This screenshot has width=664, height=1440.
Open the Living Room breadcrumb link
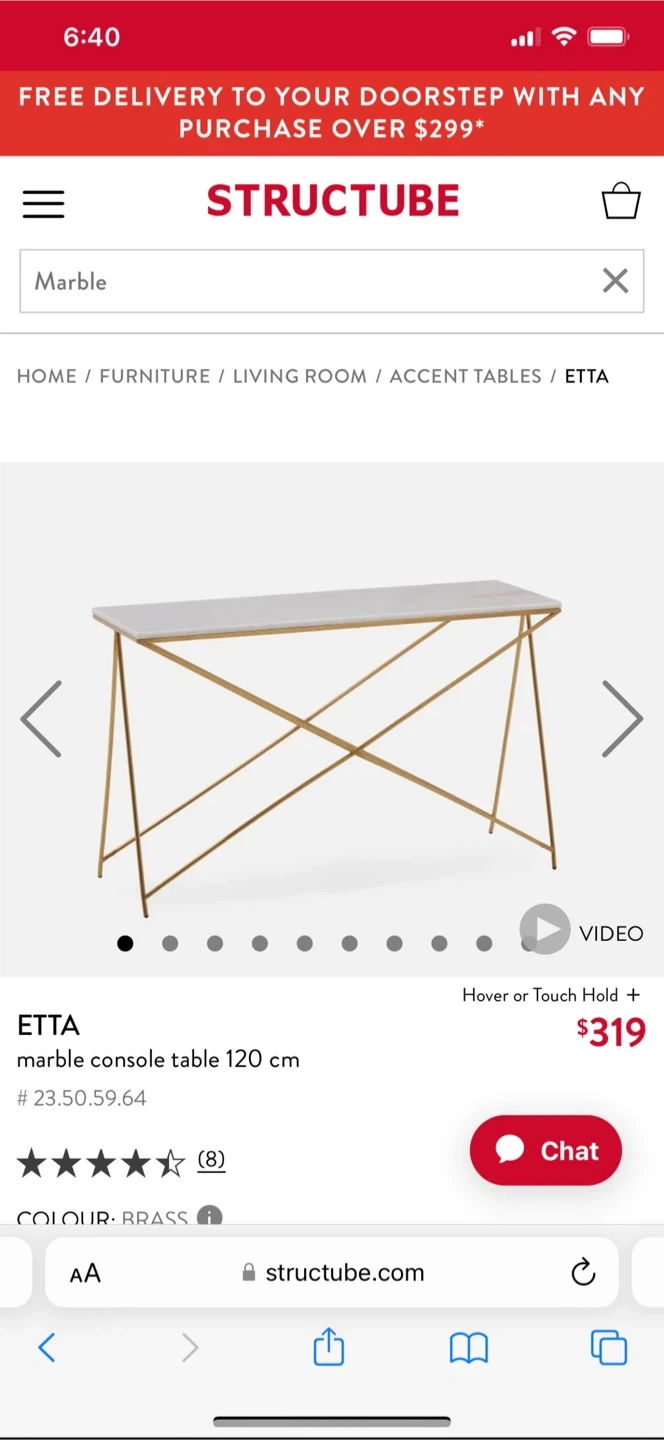pyautogui.click(x=299, y=376)
